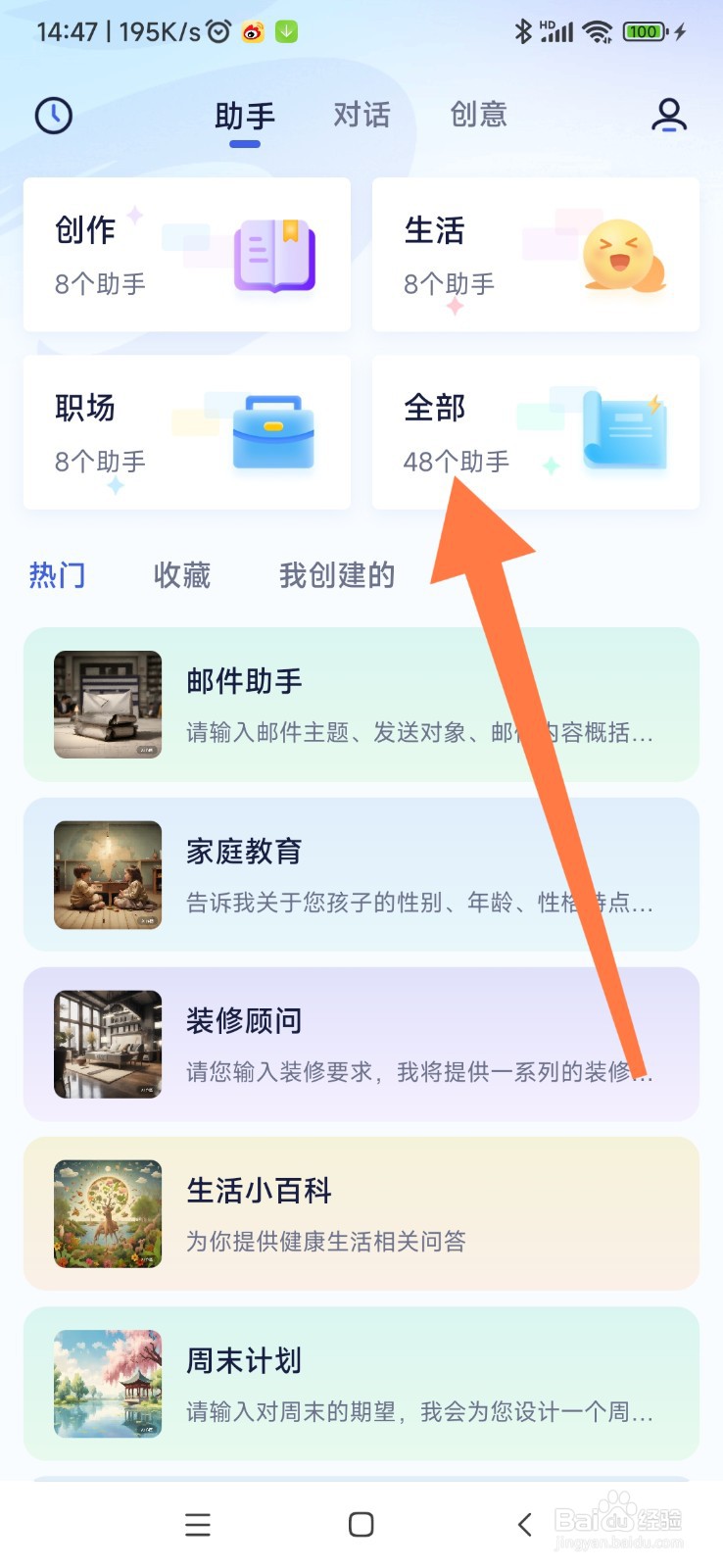The height and width of the screenshot is (1568, 723).
Task: Open the 家庭教育 assistant
Action: 361,874
